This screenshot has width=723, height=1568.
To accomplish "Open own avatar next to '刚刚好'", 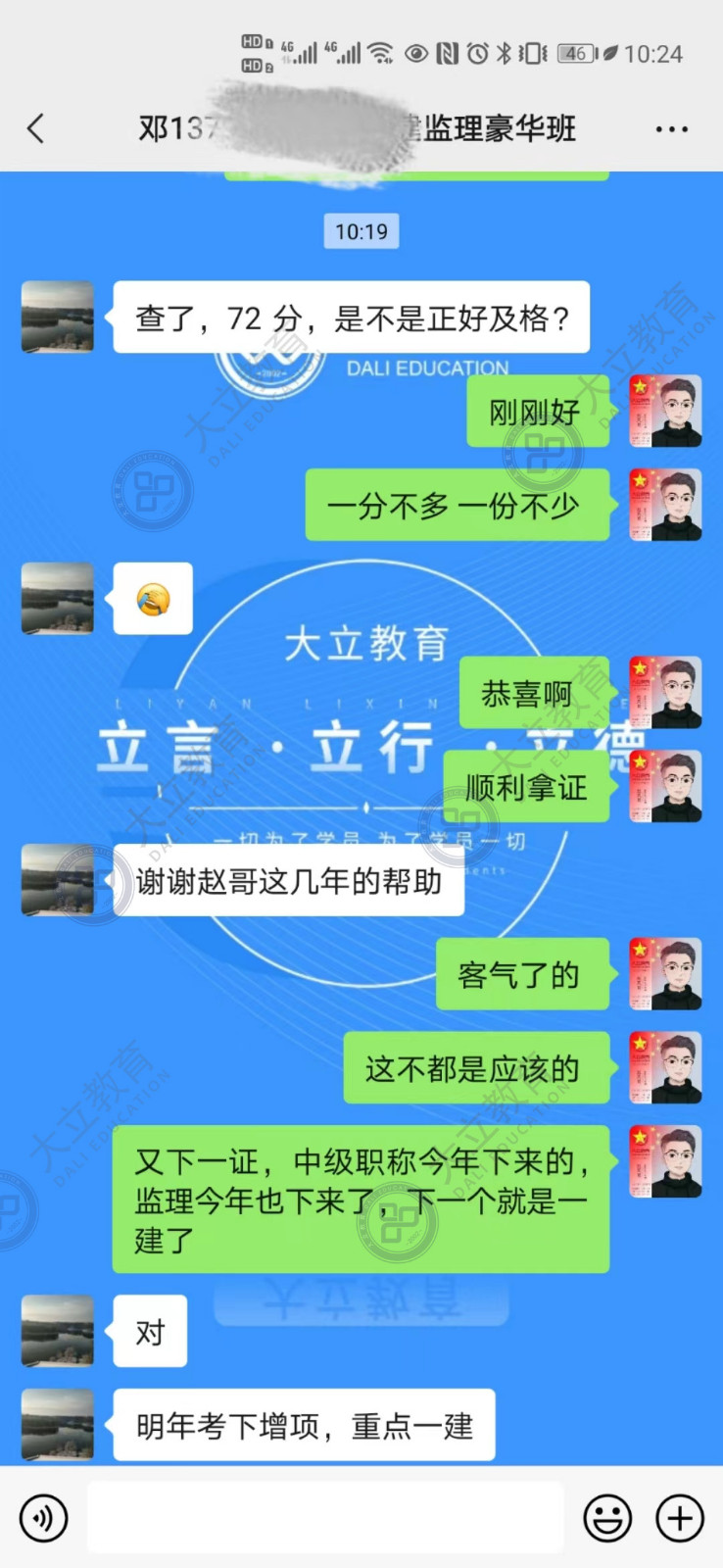I will tap(665, 411).
